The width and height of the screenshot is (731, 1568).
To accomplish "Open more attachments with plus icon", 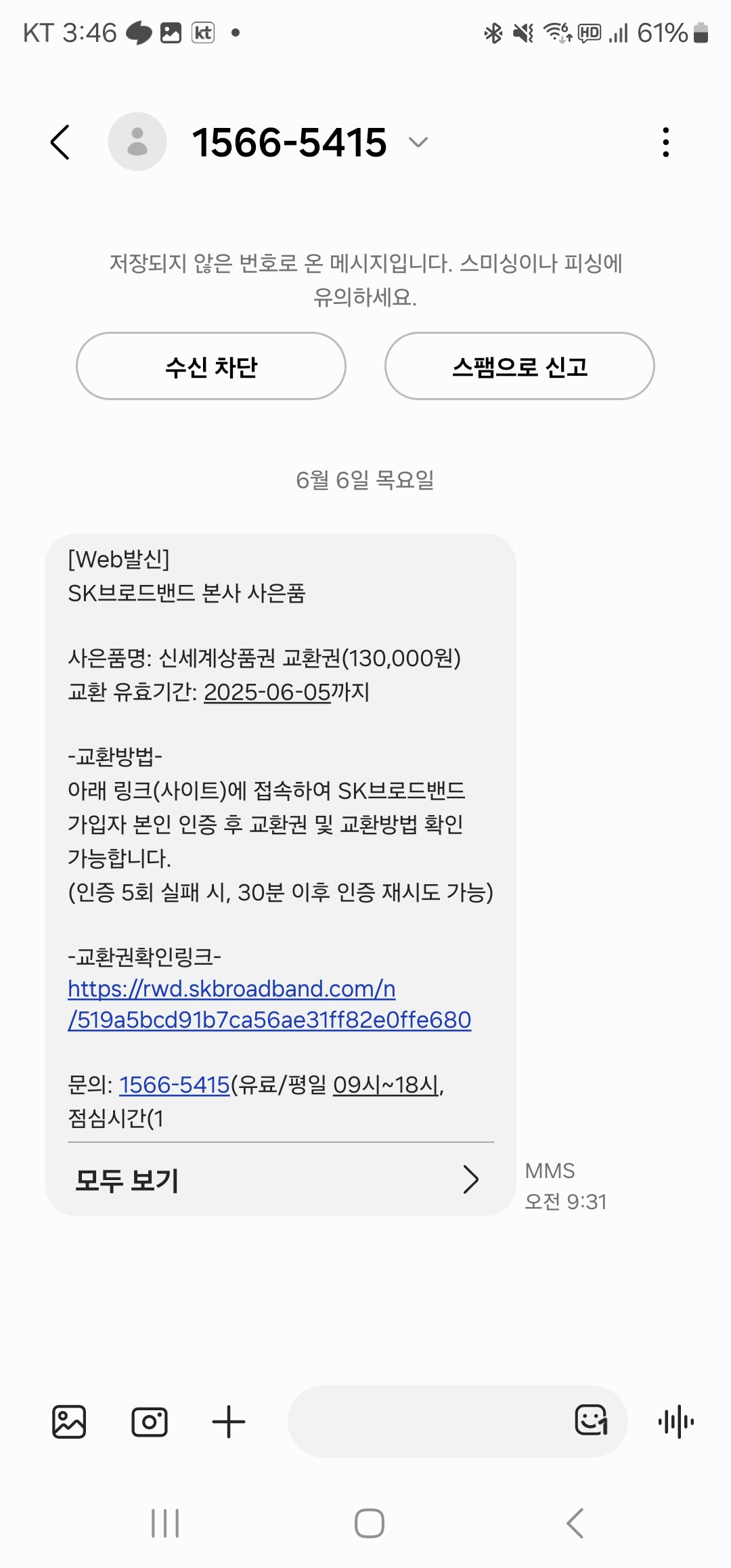I will [229, 1422].
